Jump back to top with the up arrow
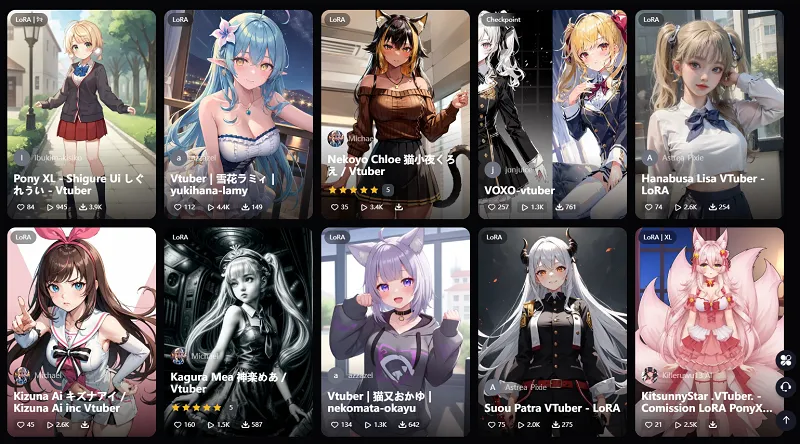This screenshot has height=444, width=800. pyautogui.click(x=786, y=420)
